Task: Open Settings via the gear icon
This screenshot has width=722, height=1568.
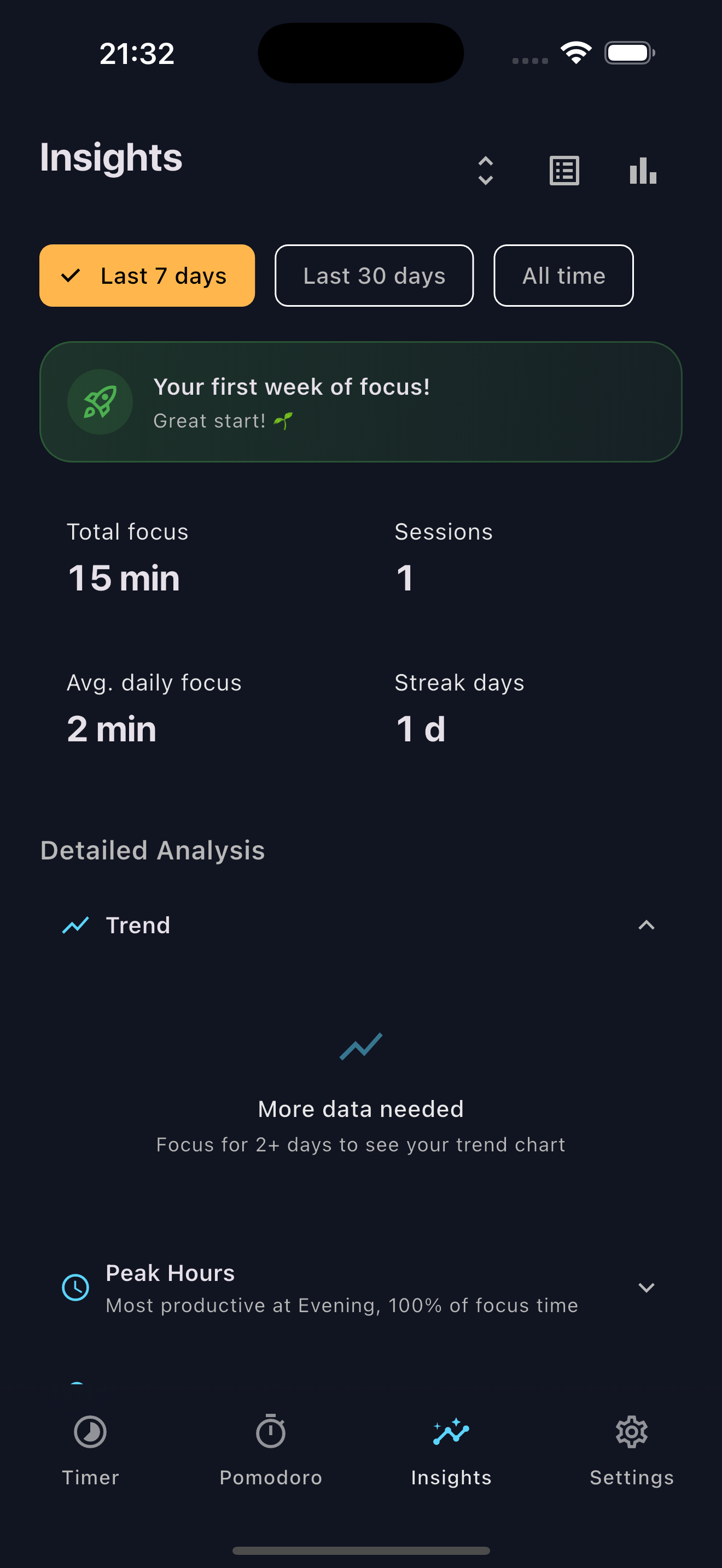Action: [632, 1434]
